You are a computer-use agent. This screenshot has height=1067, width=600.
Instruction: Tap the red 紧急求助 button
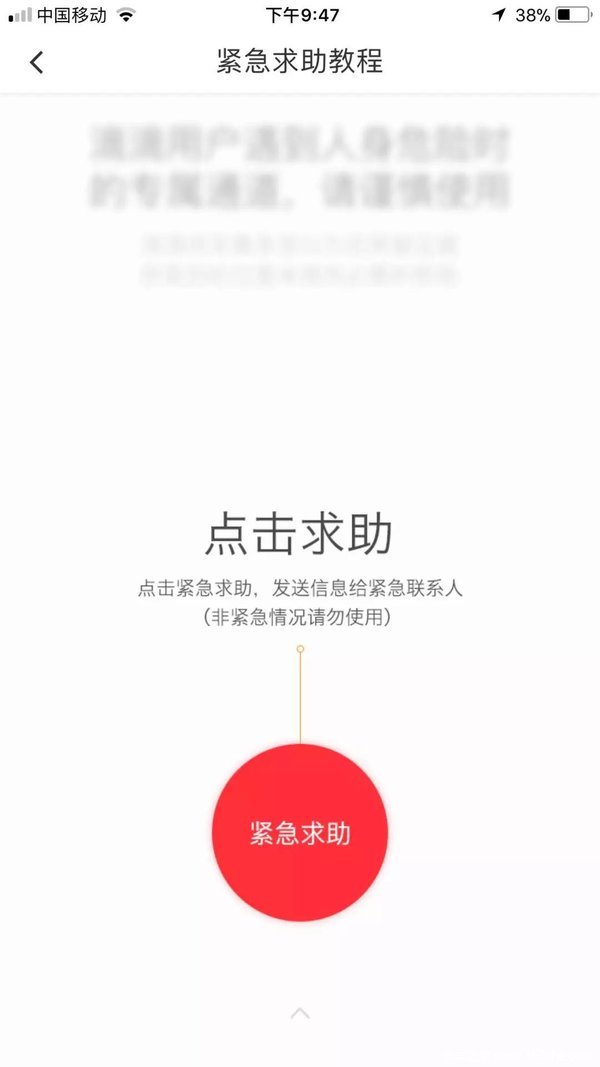click(x=300, y=833)
